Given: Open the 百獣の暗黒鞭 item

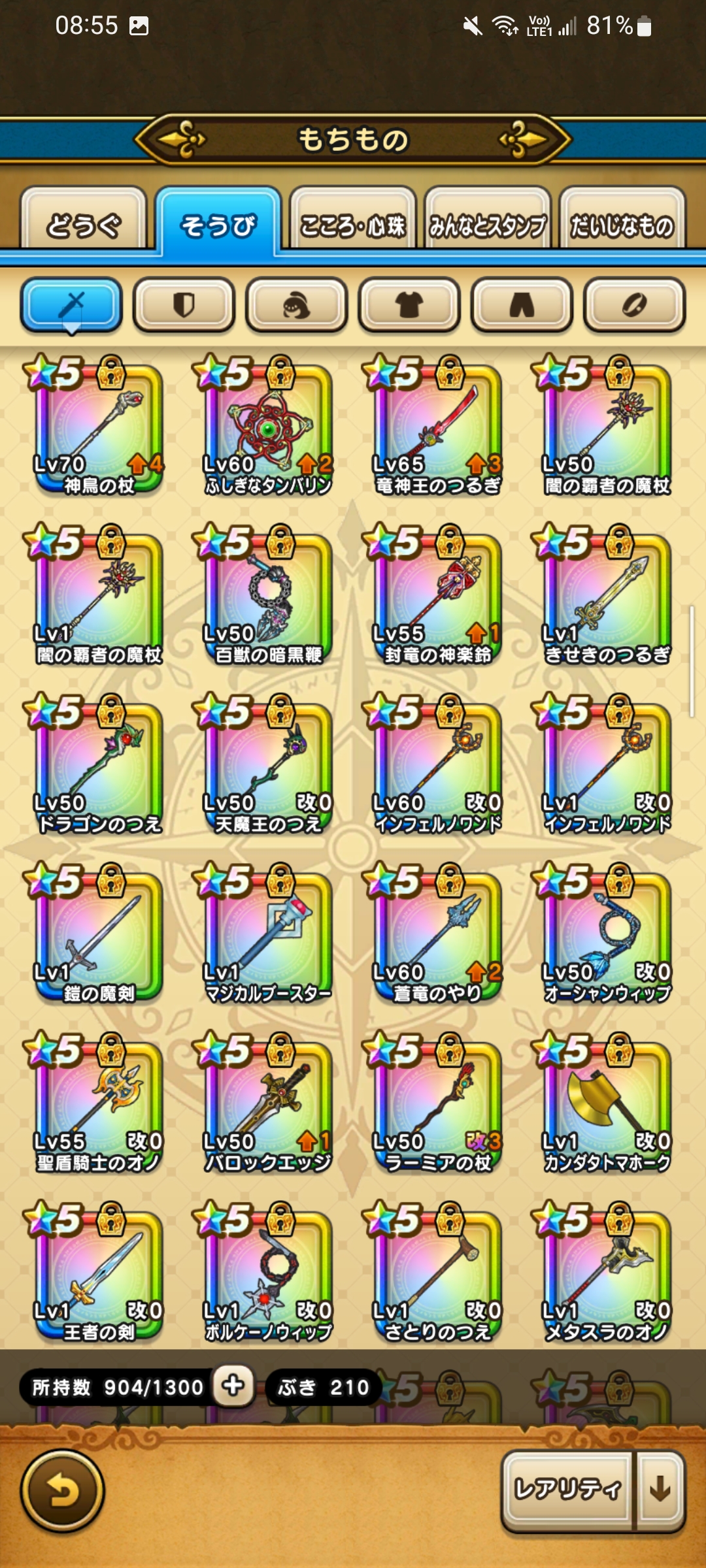Looking at the screenshot, I should coord(268,597).
